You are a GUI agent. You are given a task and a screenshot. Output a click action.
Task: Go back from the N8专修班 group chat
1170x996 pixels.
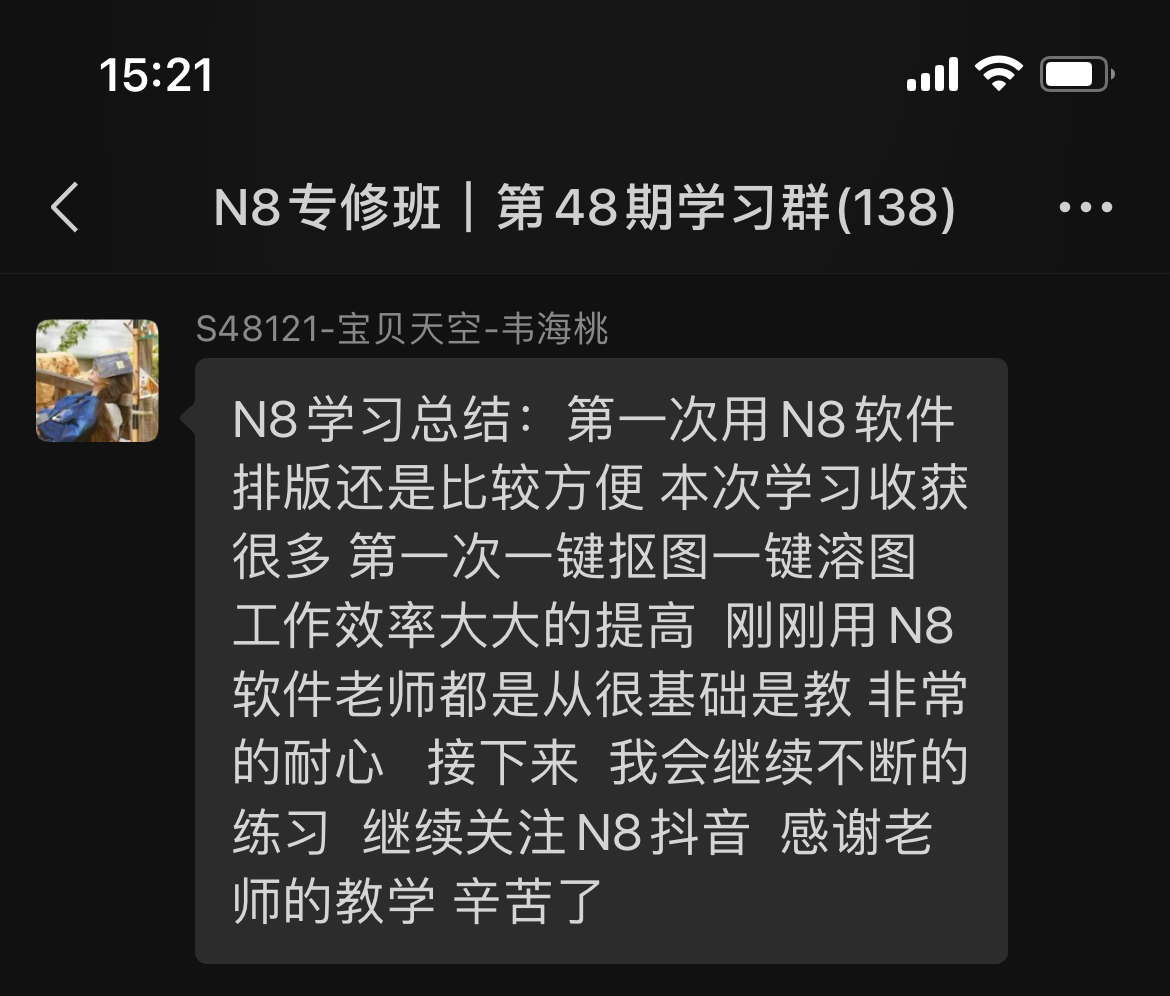[65, 208]
